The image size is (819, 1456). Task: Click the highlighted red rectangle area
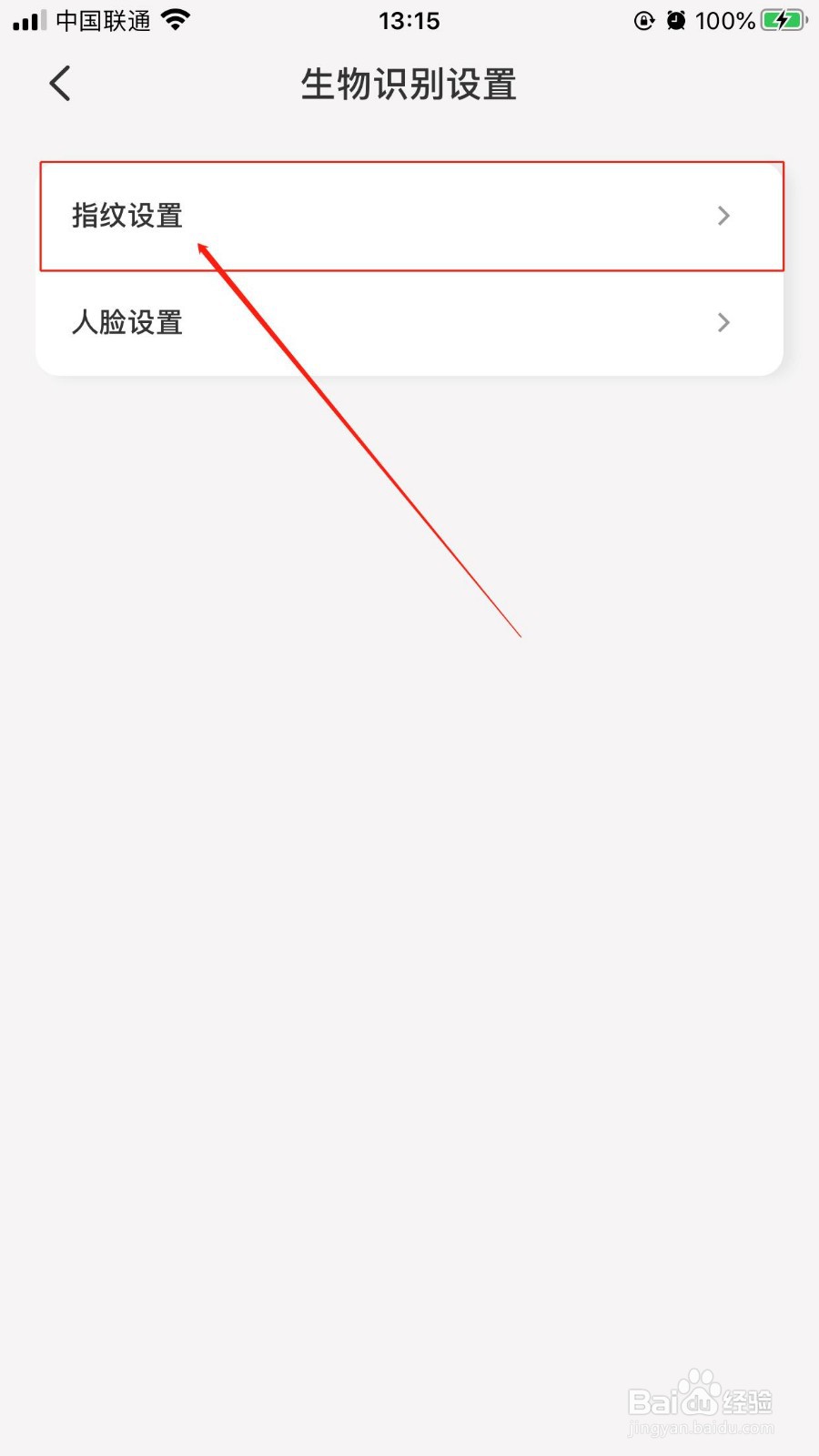(x=409, y=216)
